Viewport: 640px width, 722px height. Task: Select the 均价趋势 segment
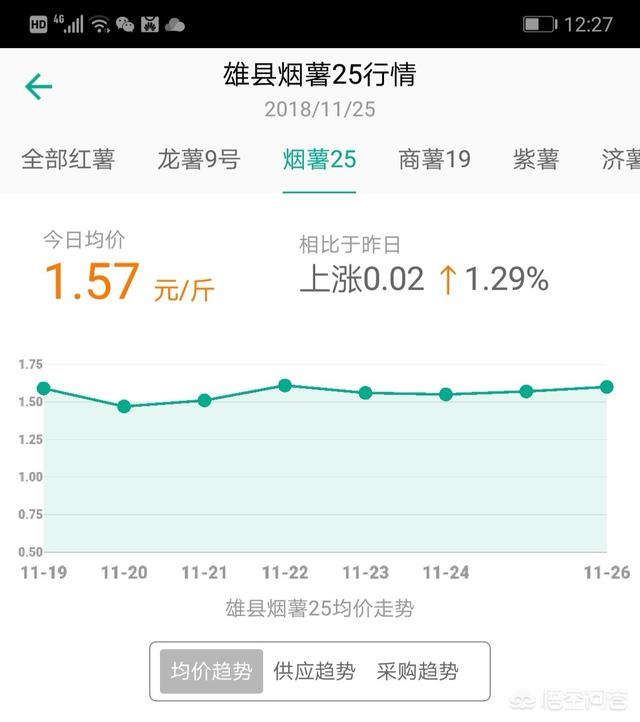[211, 672]
